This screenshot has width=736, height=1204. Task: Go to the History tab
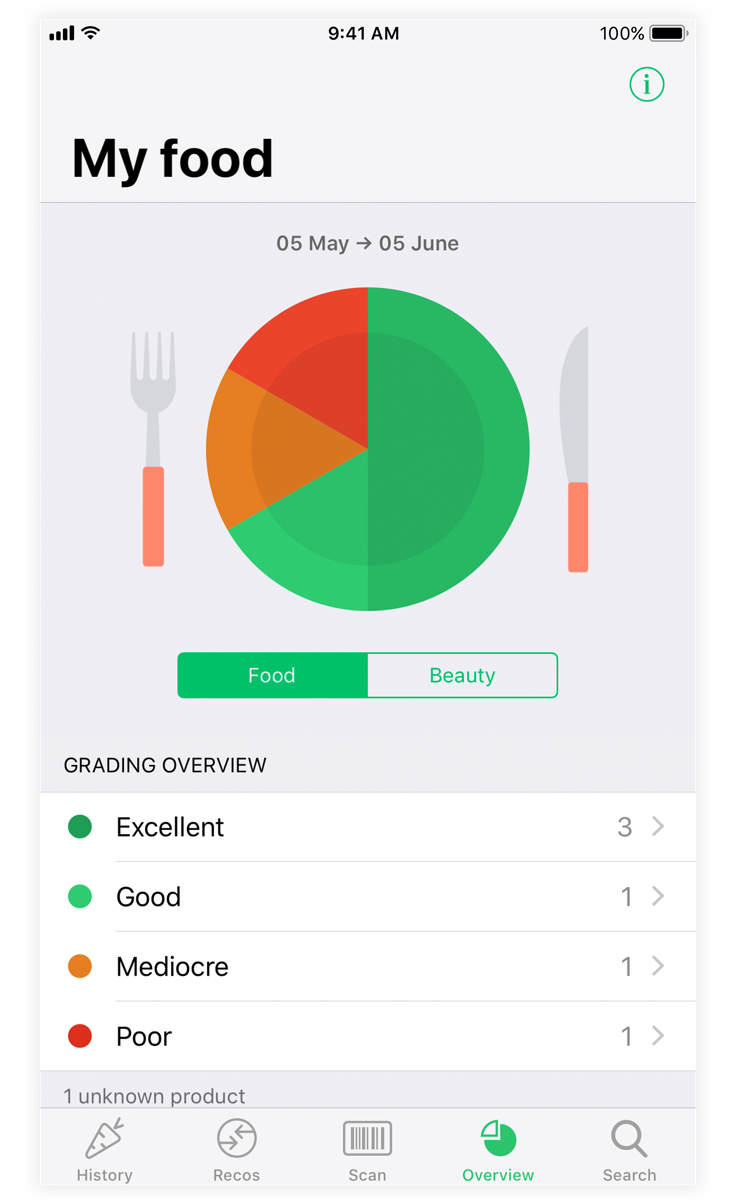coord(104,1150)
